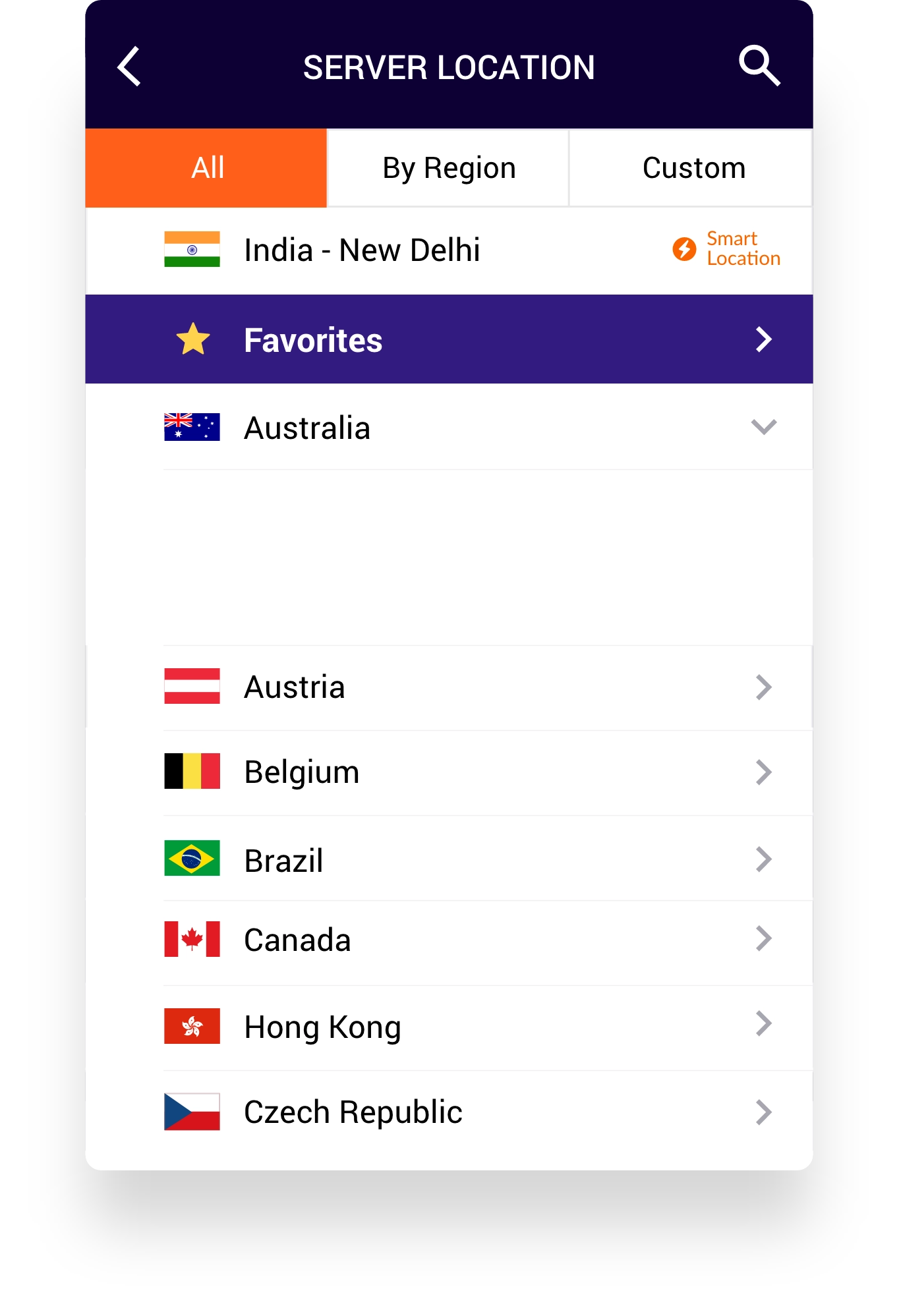Open the Favorites list

click(448, 340)
